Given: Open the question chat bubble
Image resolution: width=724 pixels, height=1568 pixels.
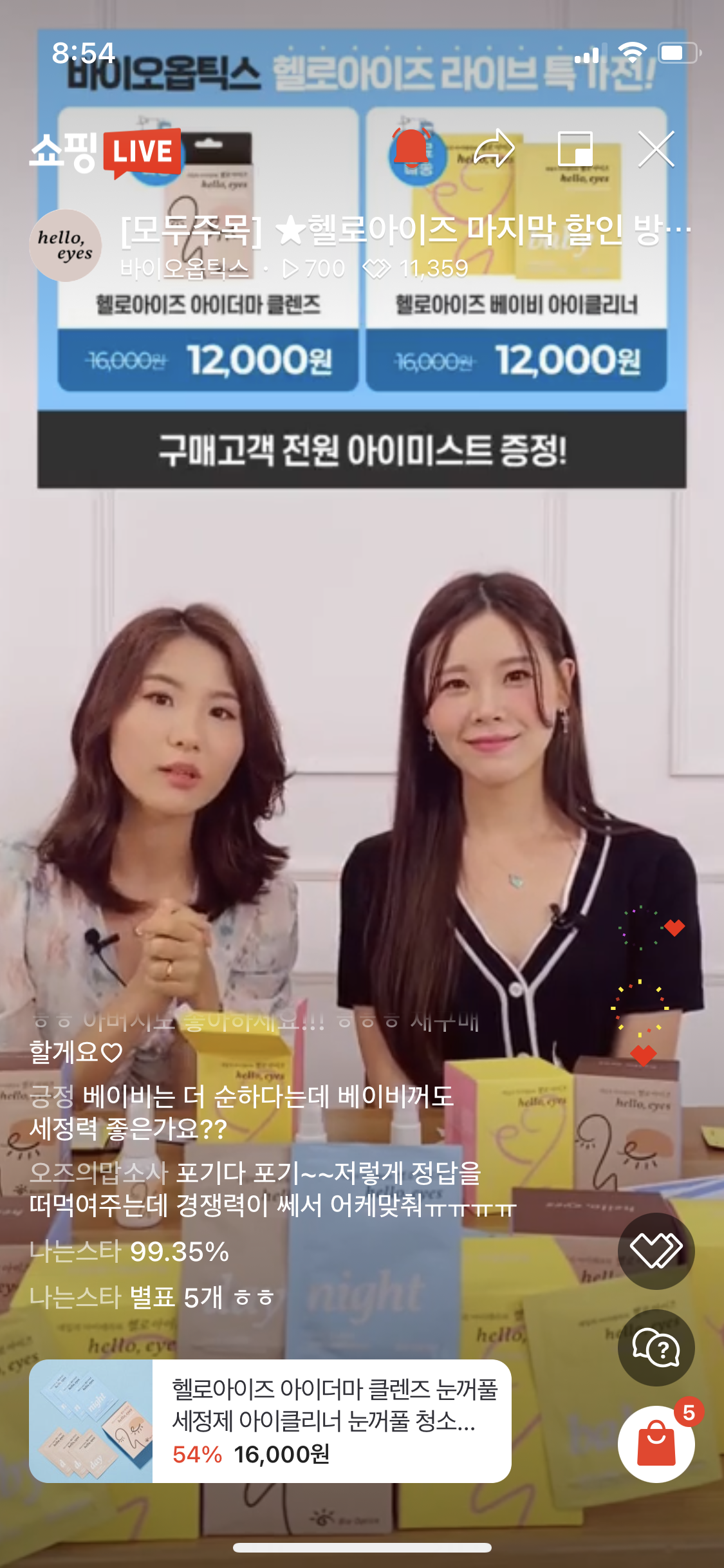Looking at the screenshot, I should [x=656, y=1347].
